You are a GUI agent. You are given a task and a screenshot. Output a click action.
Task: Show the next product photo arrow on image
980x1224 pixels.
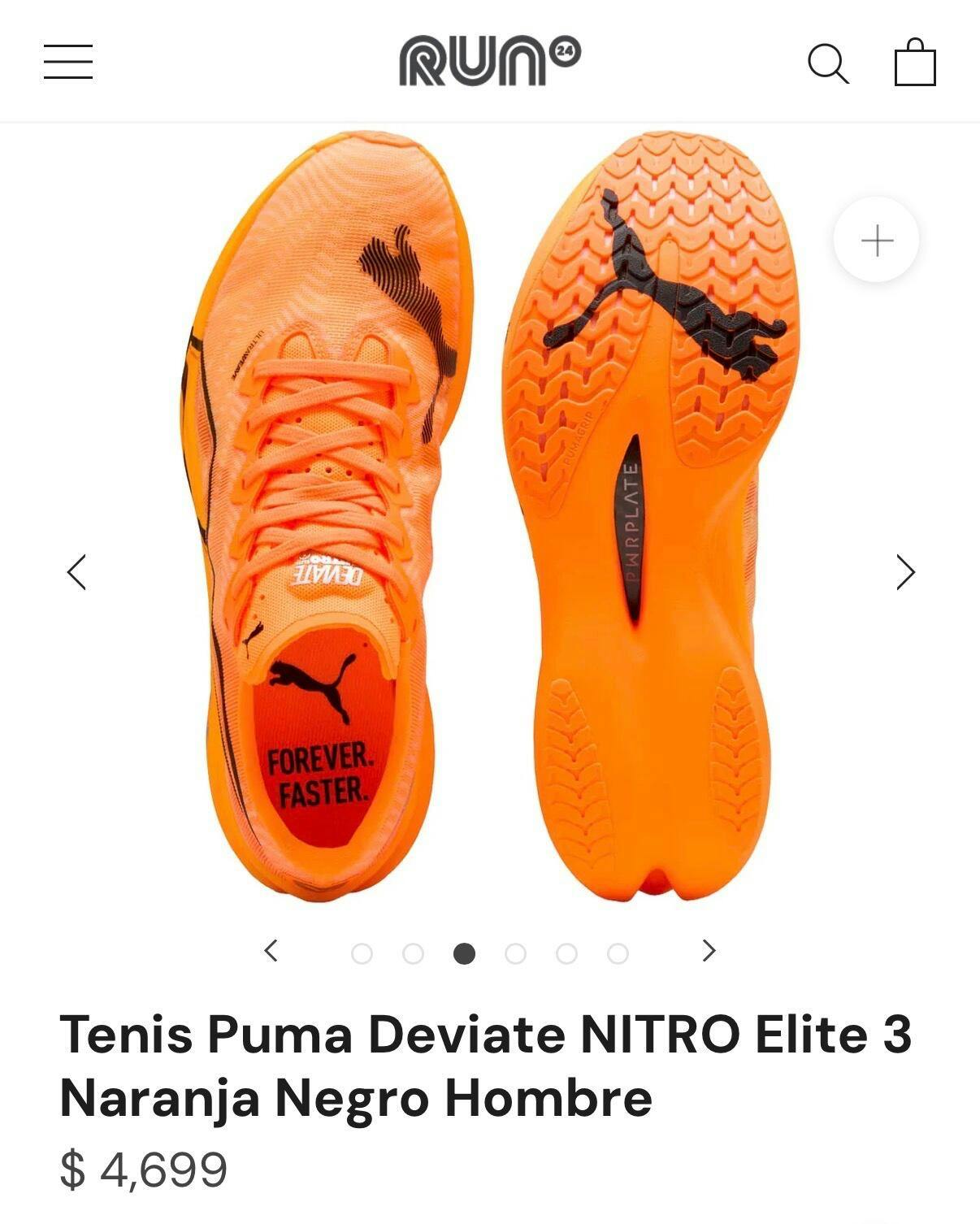(905, 572)
